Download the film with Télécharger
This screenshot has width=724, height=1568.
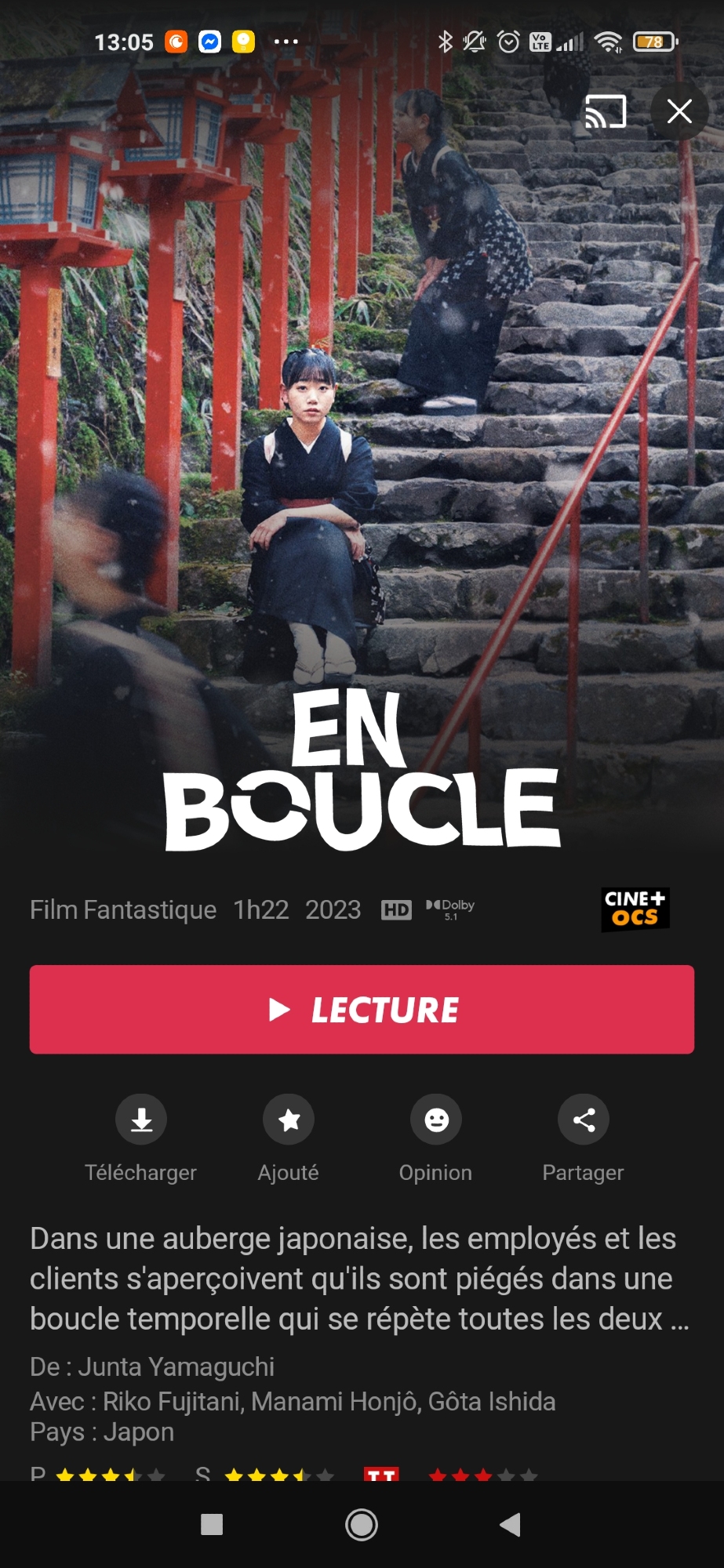[141, 1120]
